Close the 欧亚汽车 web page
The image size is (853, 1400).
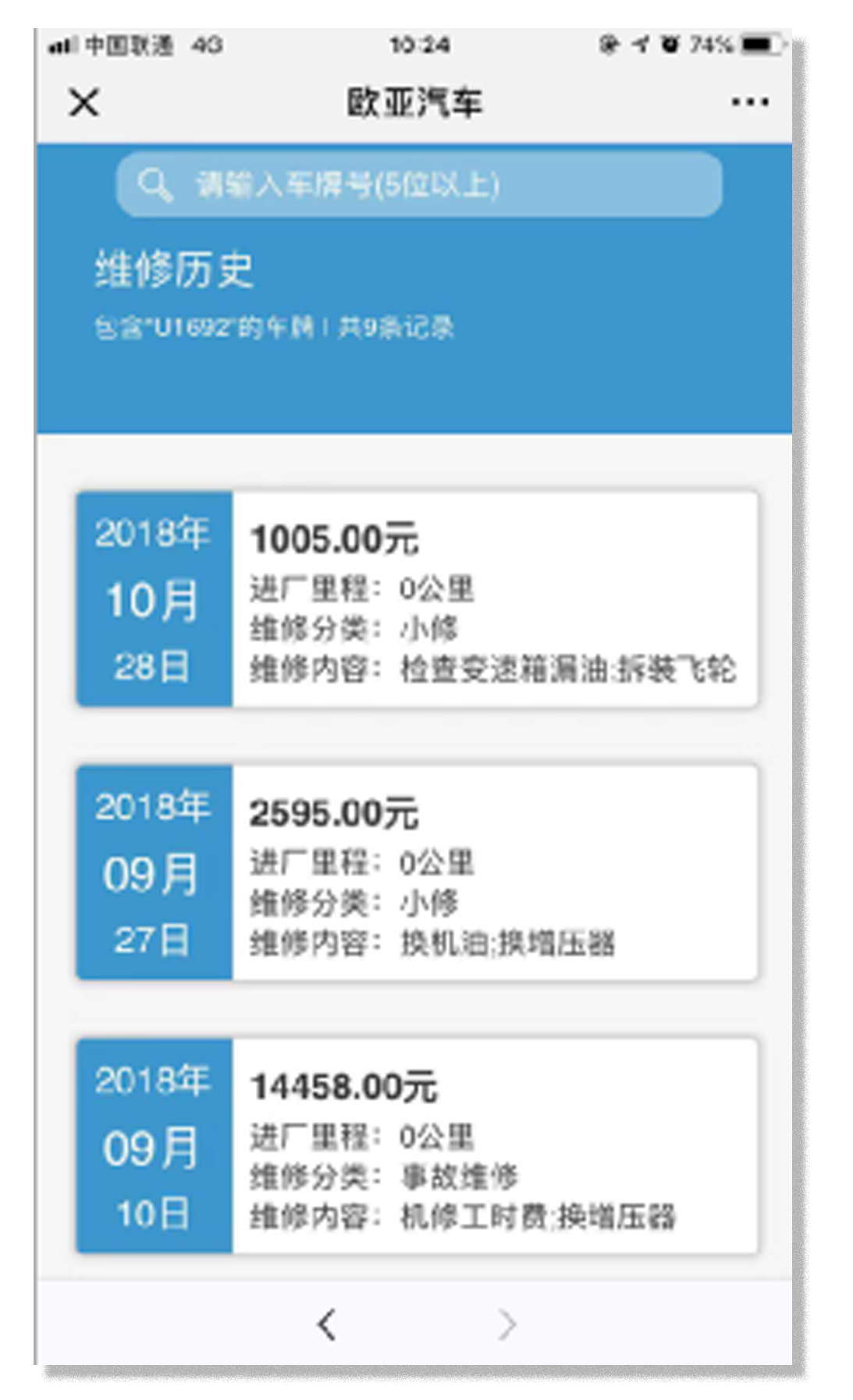[x=84, y=102]
